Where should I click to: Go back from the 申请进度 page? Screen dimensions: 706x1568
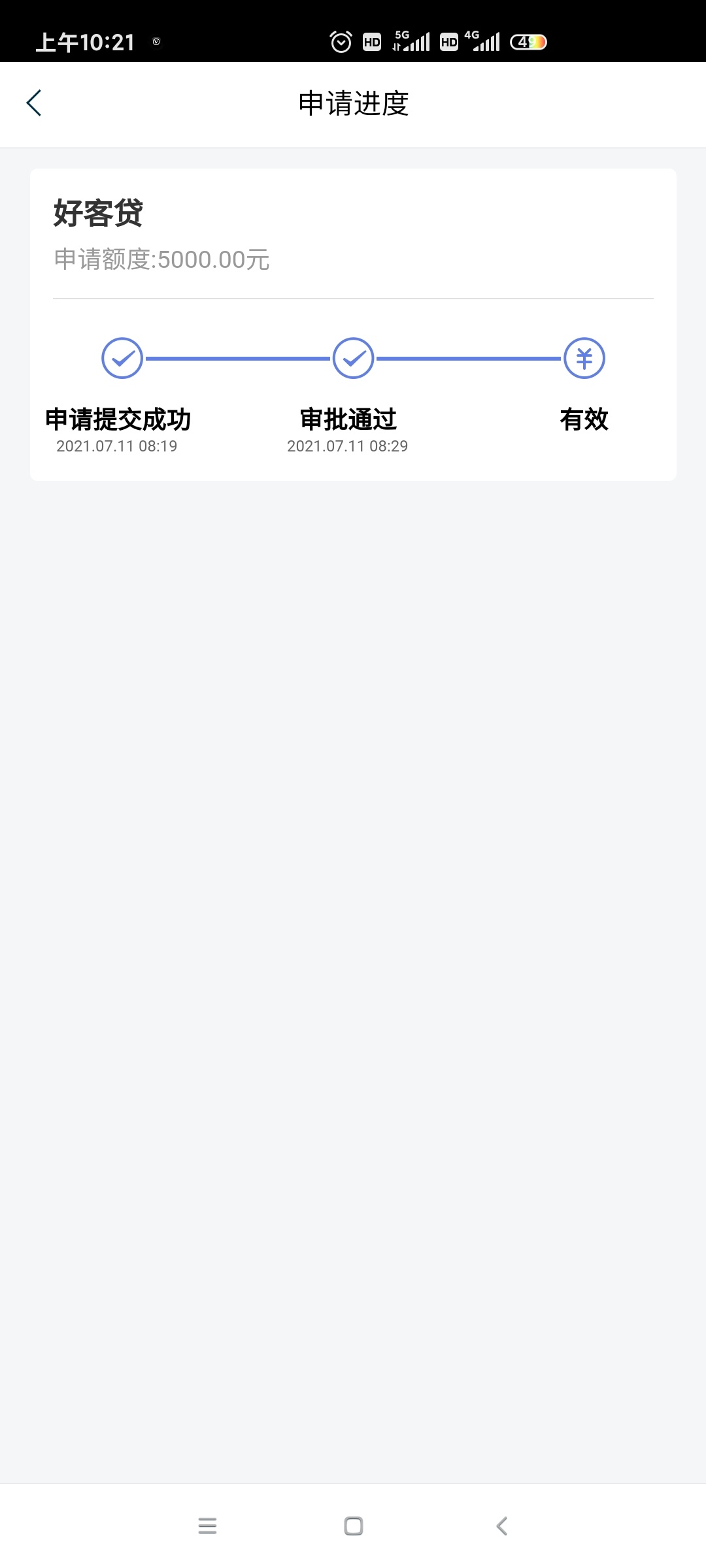pos(34,103)
